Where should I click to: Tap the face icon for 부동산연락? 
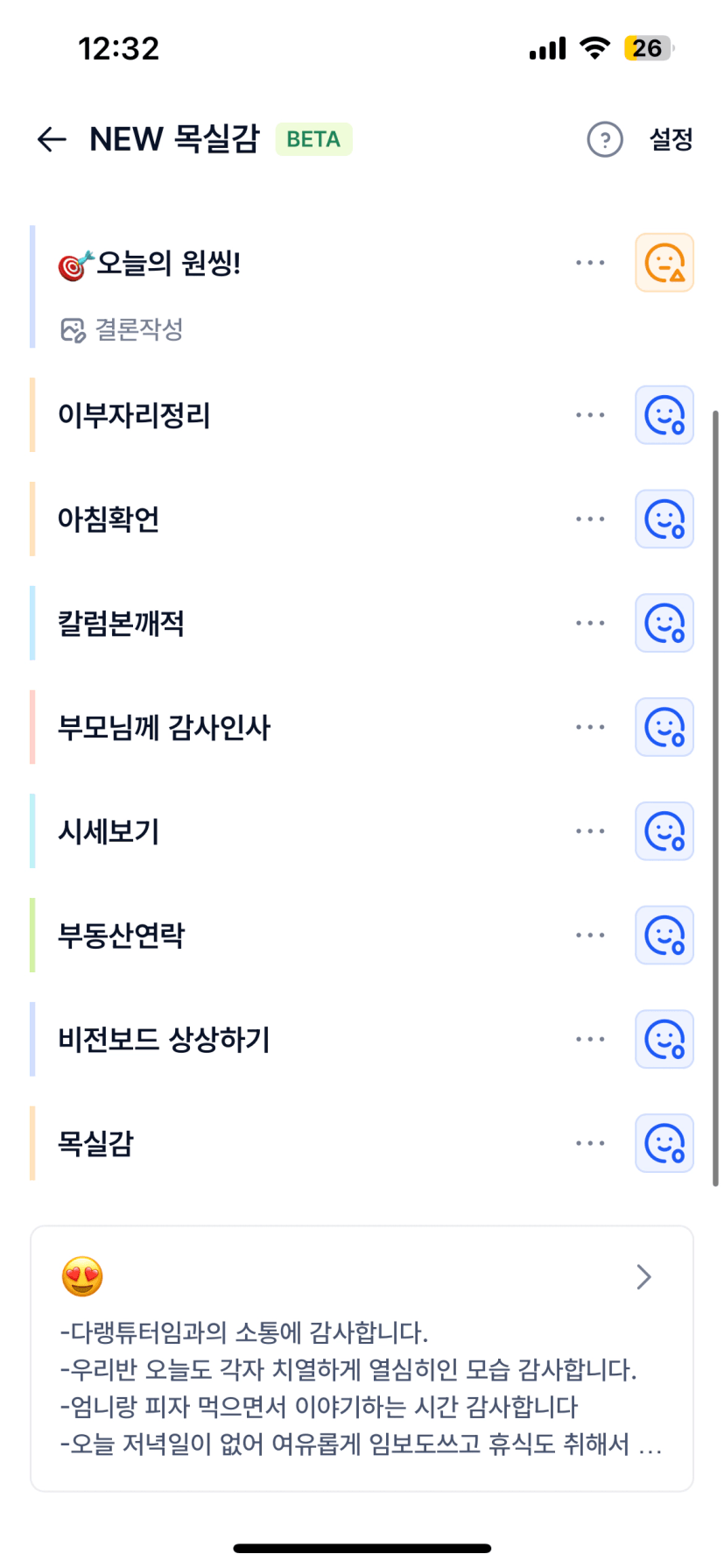tap(664, 936)
